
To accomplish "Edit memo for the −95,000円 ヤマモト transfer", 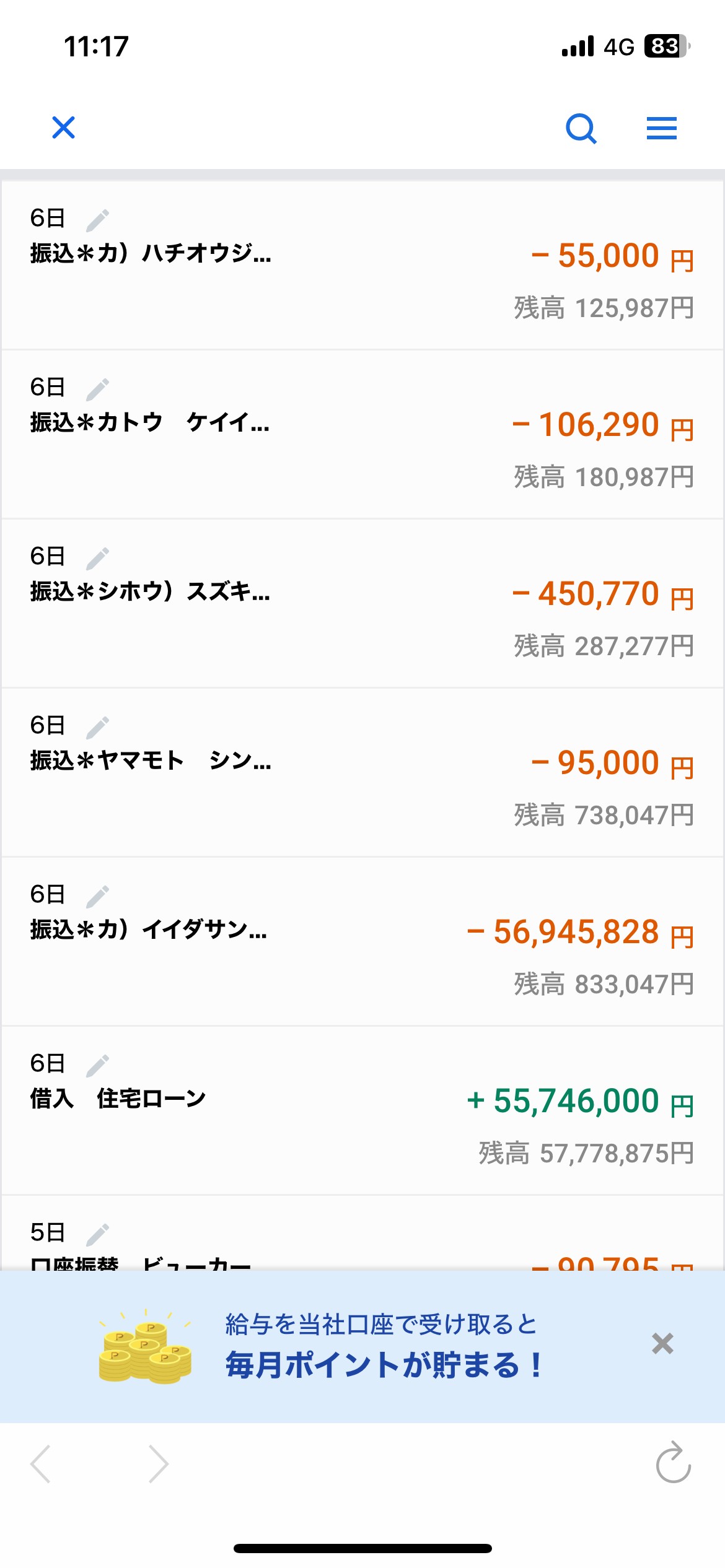I will 97,727.
